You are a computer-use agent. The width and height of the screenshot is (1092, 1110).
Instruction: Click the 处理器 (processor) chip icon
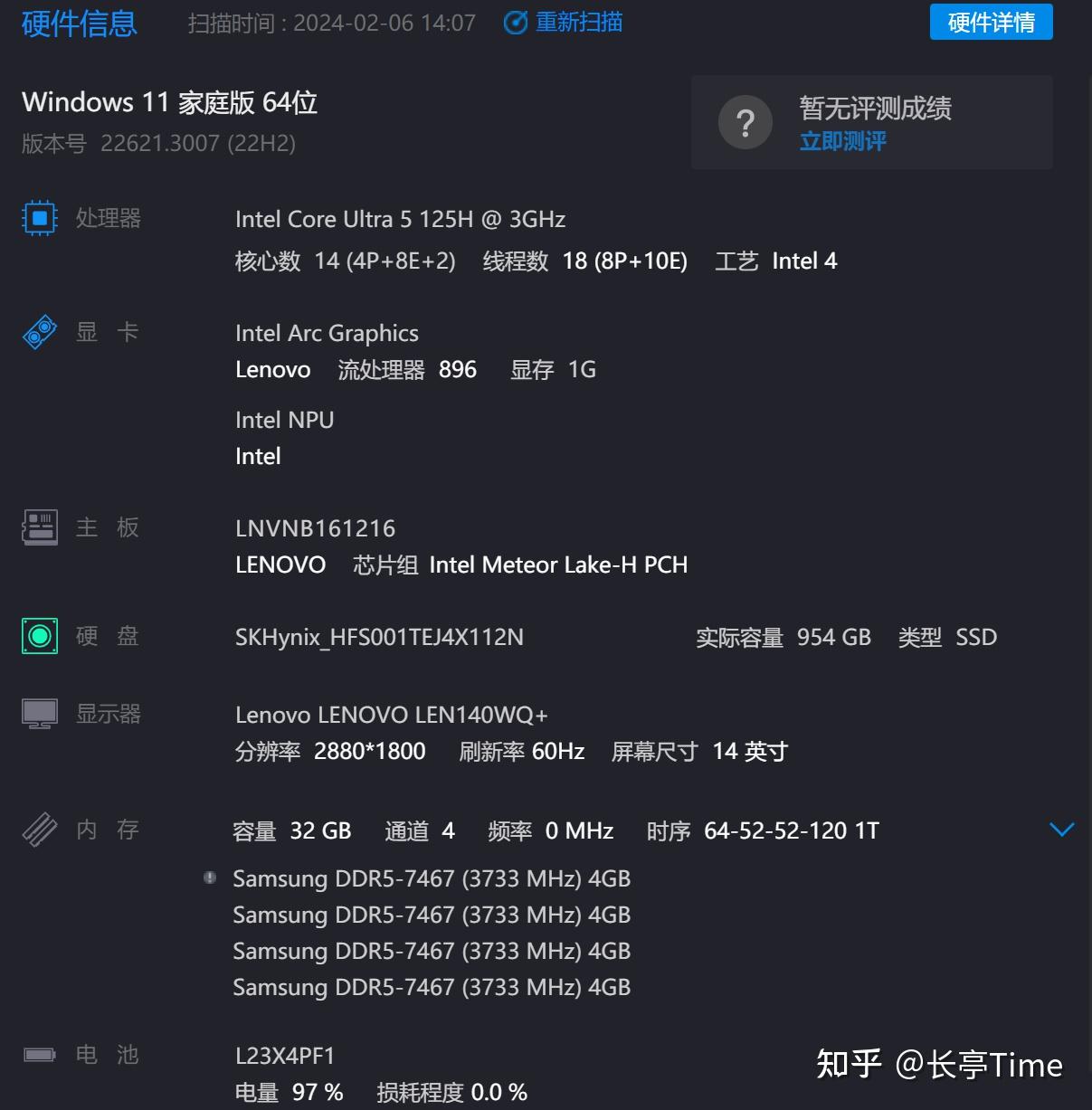(x=39, y=217)
